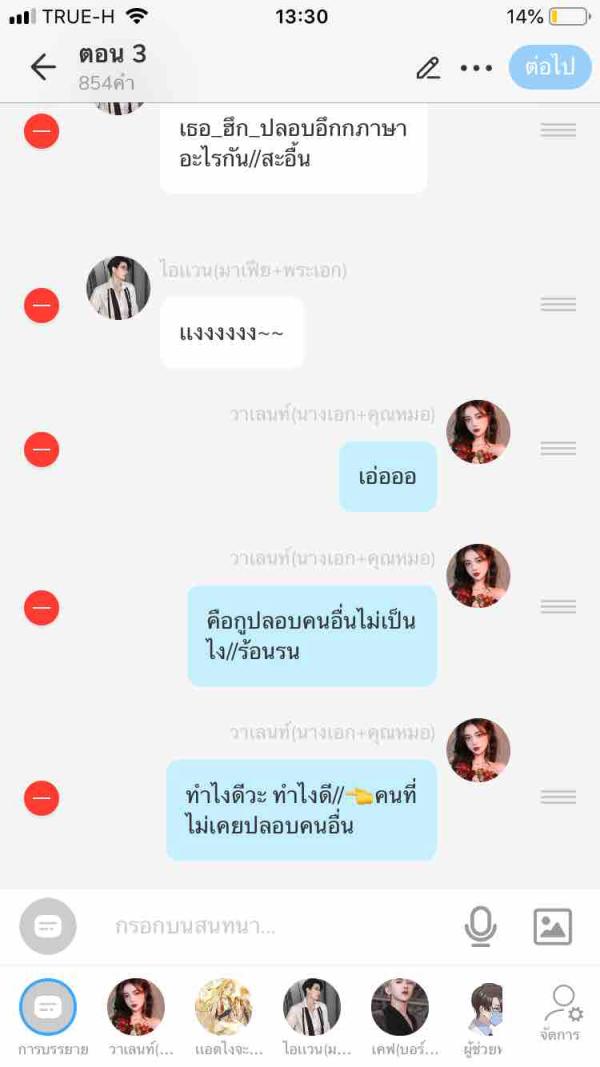Open the คือกูปลอบคนอื่นไม่เป็นไง message bubble
Image resolution: width=600 pixels, height=1067 pixels.
[312, 636]
